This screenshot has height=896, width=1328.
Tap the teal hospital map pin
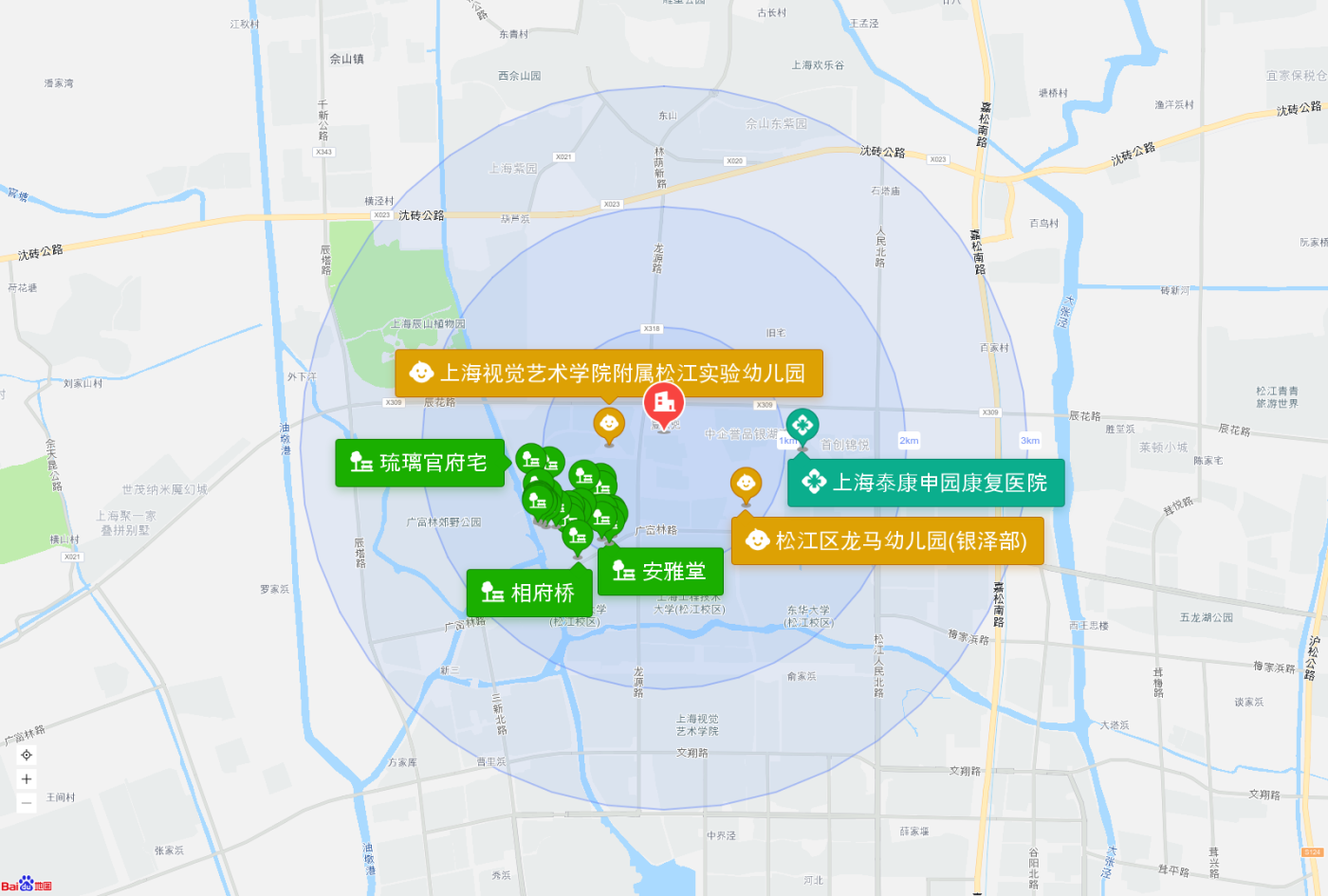(802, 426)
